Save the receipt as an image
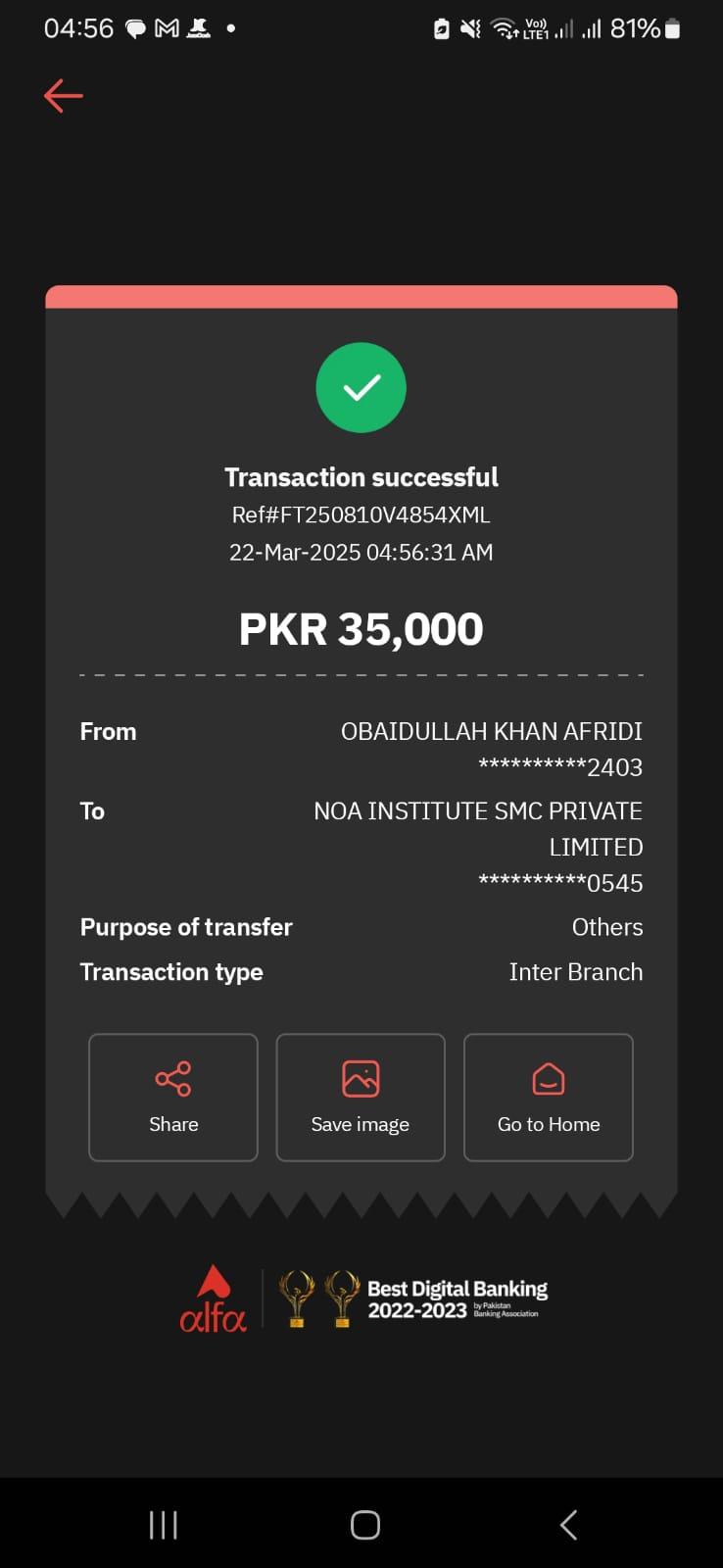 pos(361,1098)
